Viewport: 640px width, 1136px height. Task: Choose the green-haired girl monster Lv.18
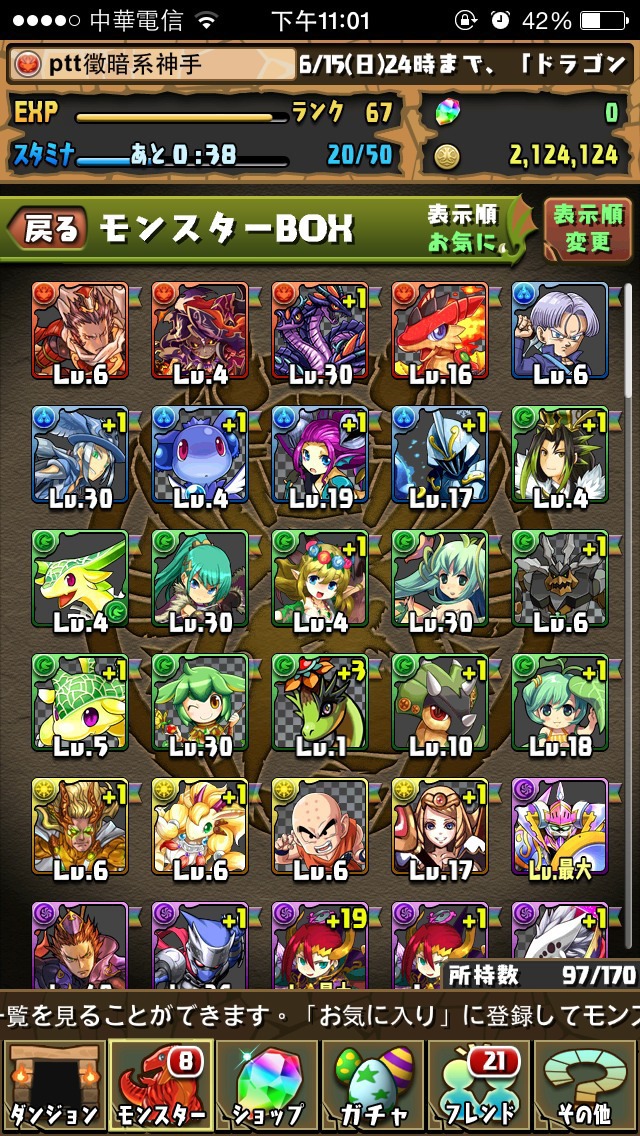560,704
